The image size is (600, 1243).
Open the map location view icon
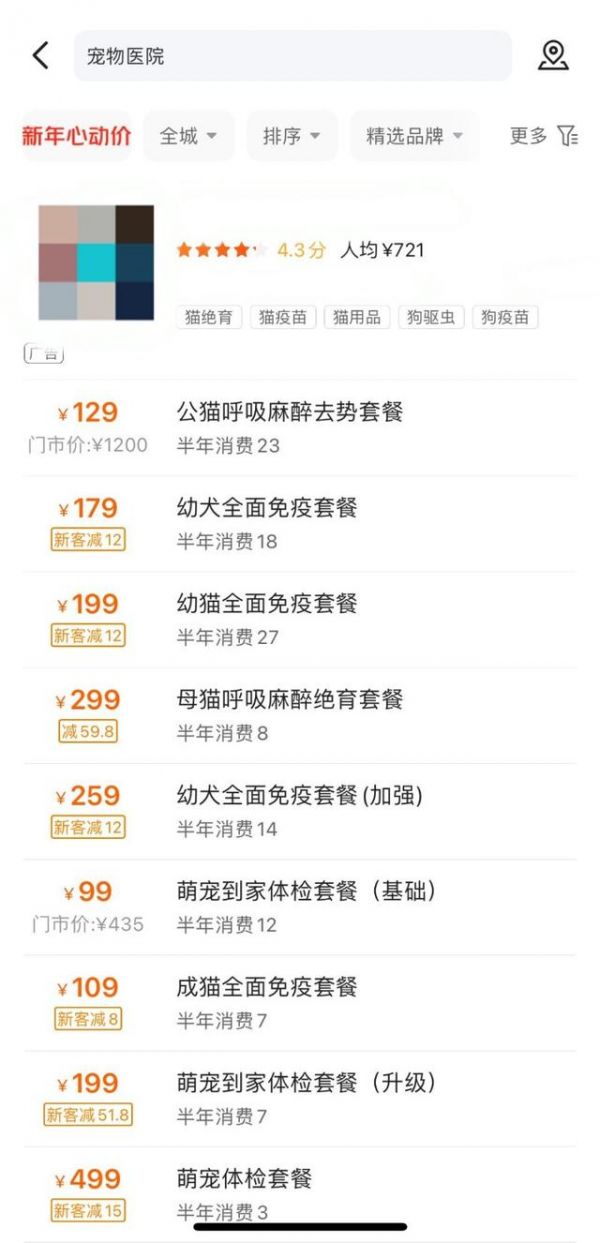tap(553, 55)
